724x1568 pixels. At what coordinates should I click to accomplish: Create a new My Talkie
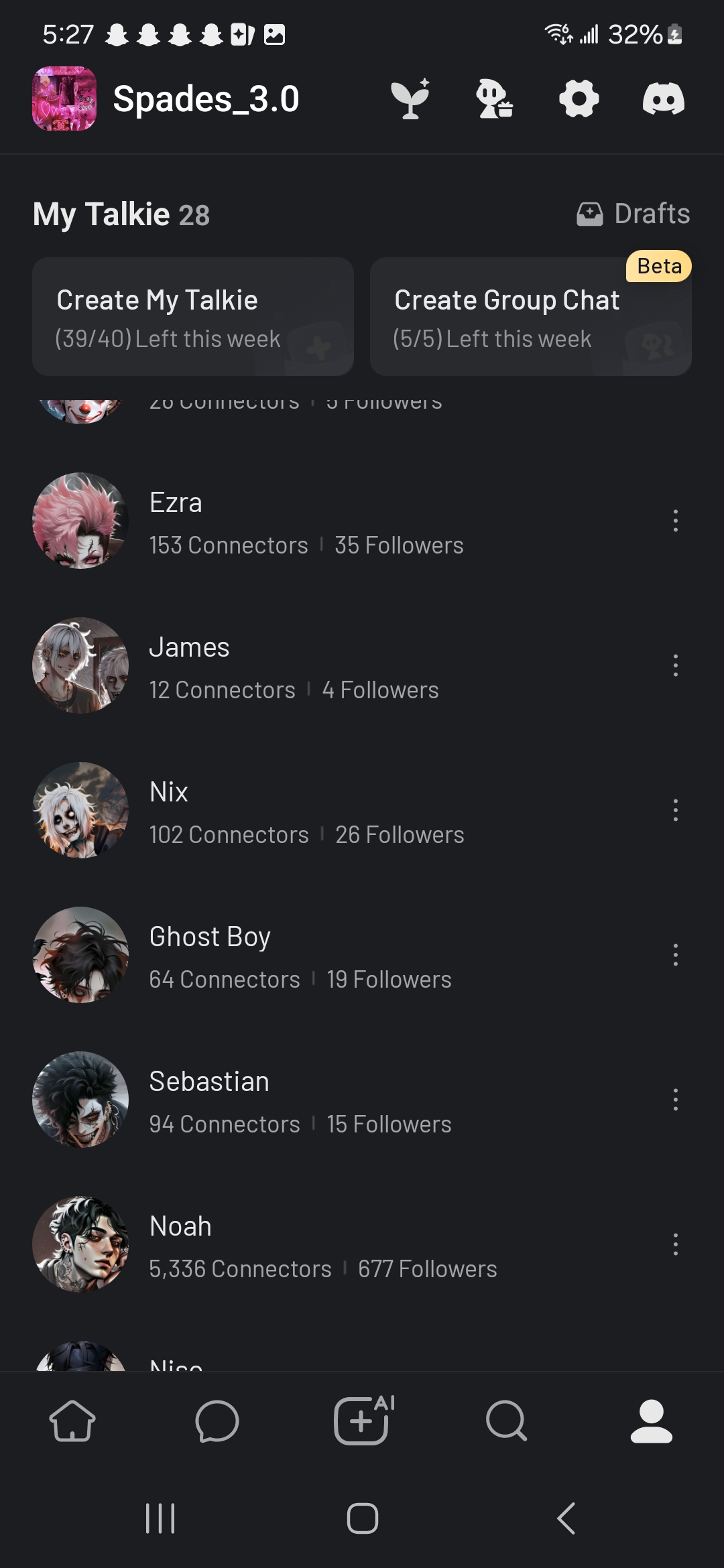pyautogui.click(x=193, y=317)
